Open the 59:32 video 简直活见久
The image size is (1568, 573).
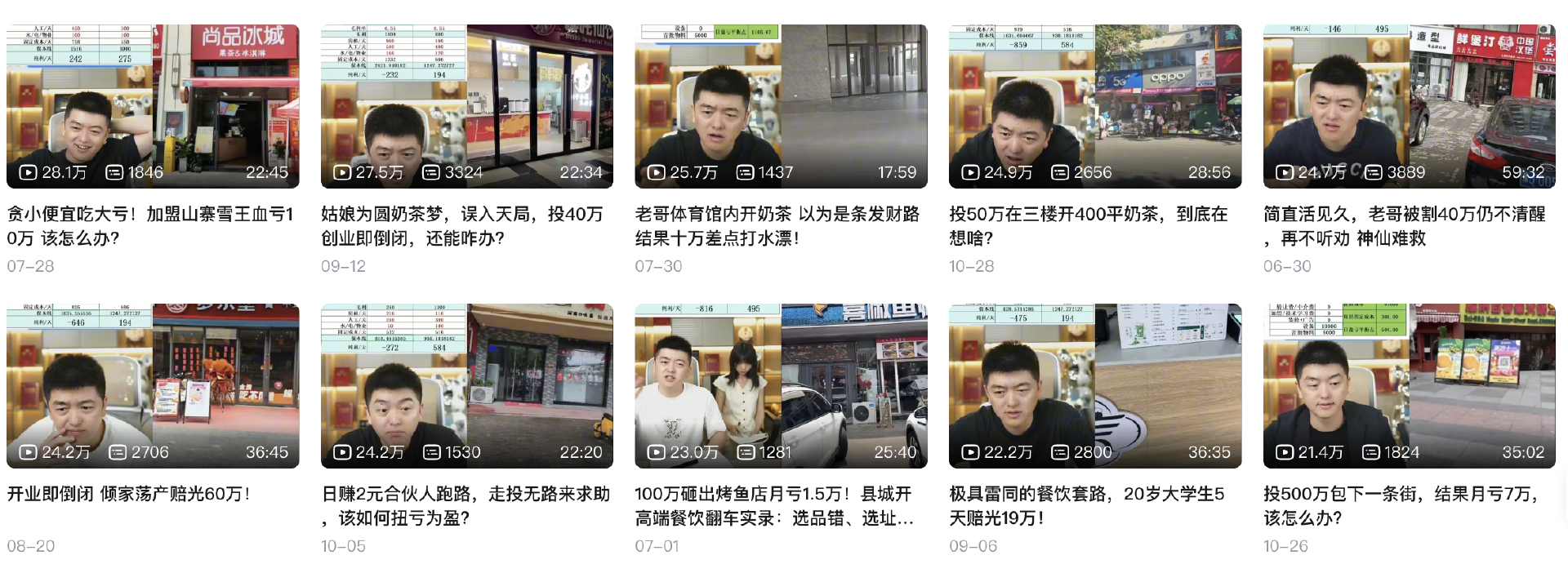1409,106
